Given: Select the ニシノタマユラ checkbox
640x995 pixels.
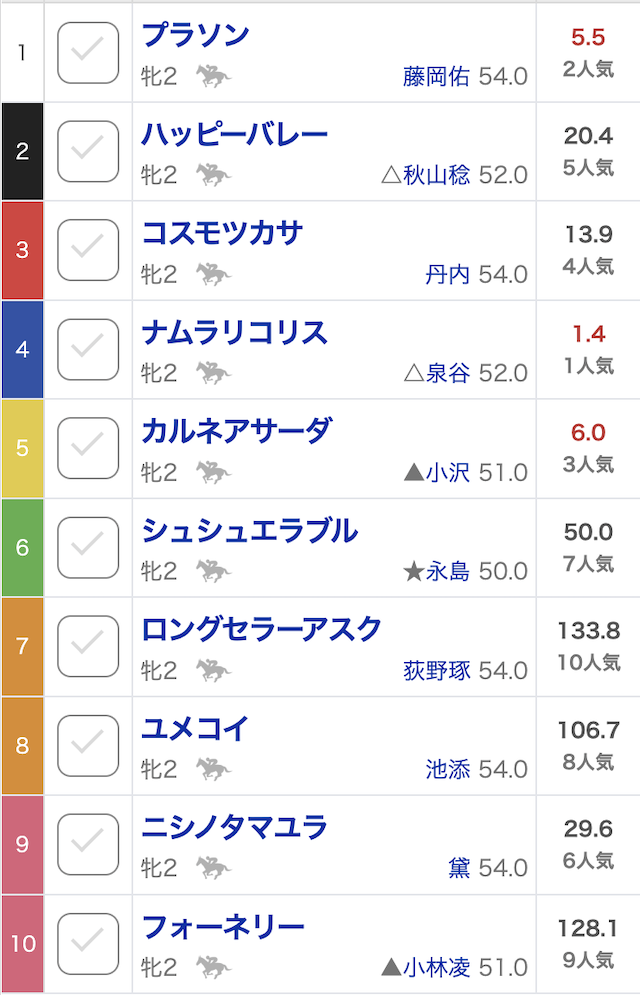Looking at the screenshot, I should (x=88, y=844).
